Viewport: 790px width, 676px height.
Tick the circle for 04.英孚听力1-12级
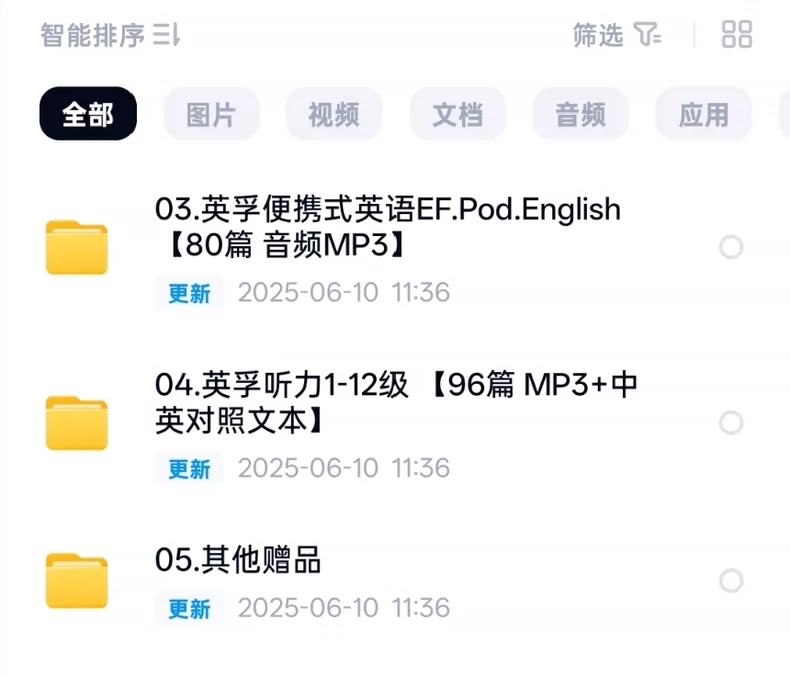731,423
